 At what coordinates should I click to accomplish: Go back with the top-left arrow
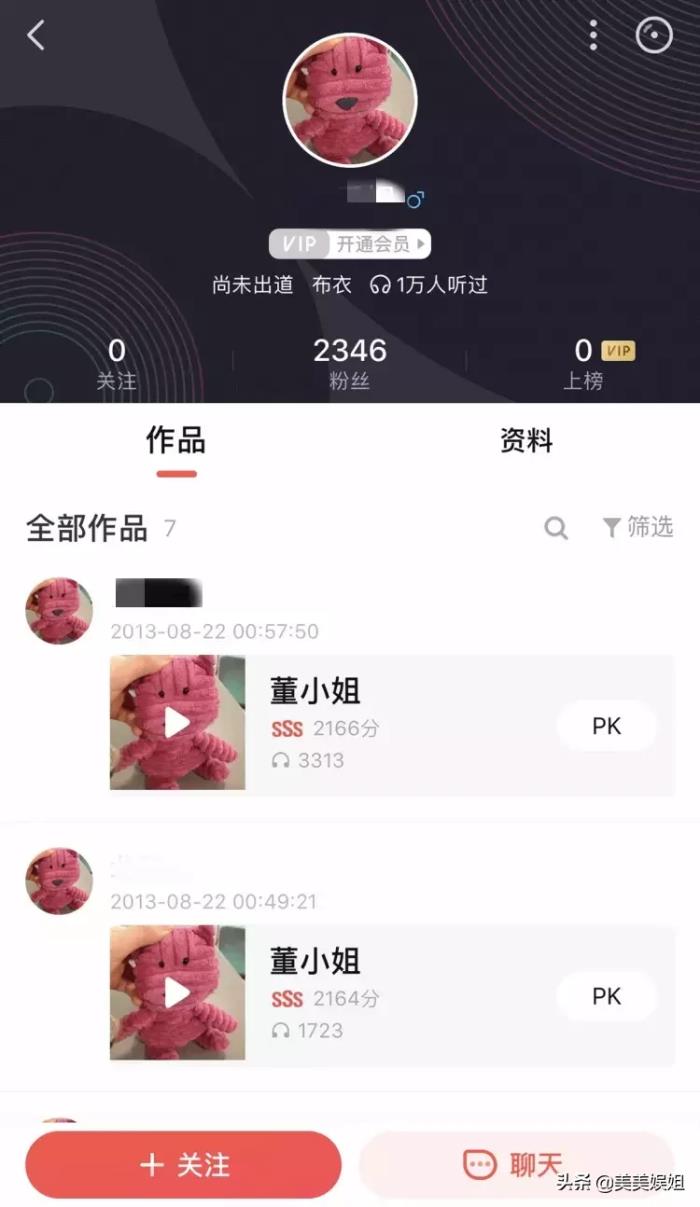pyautogui.click(x=36, y=36)
